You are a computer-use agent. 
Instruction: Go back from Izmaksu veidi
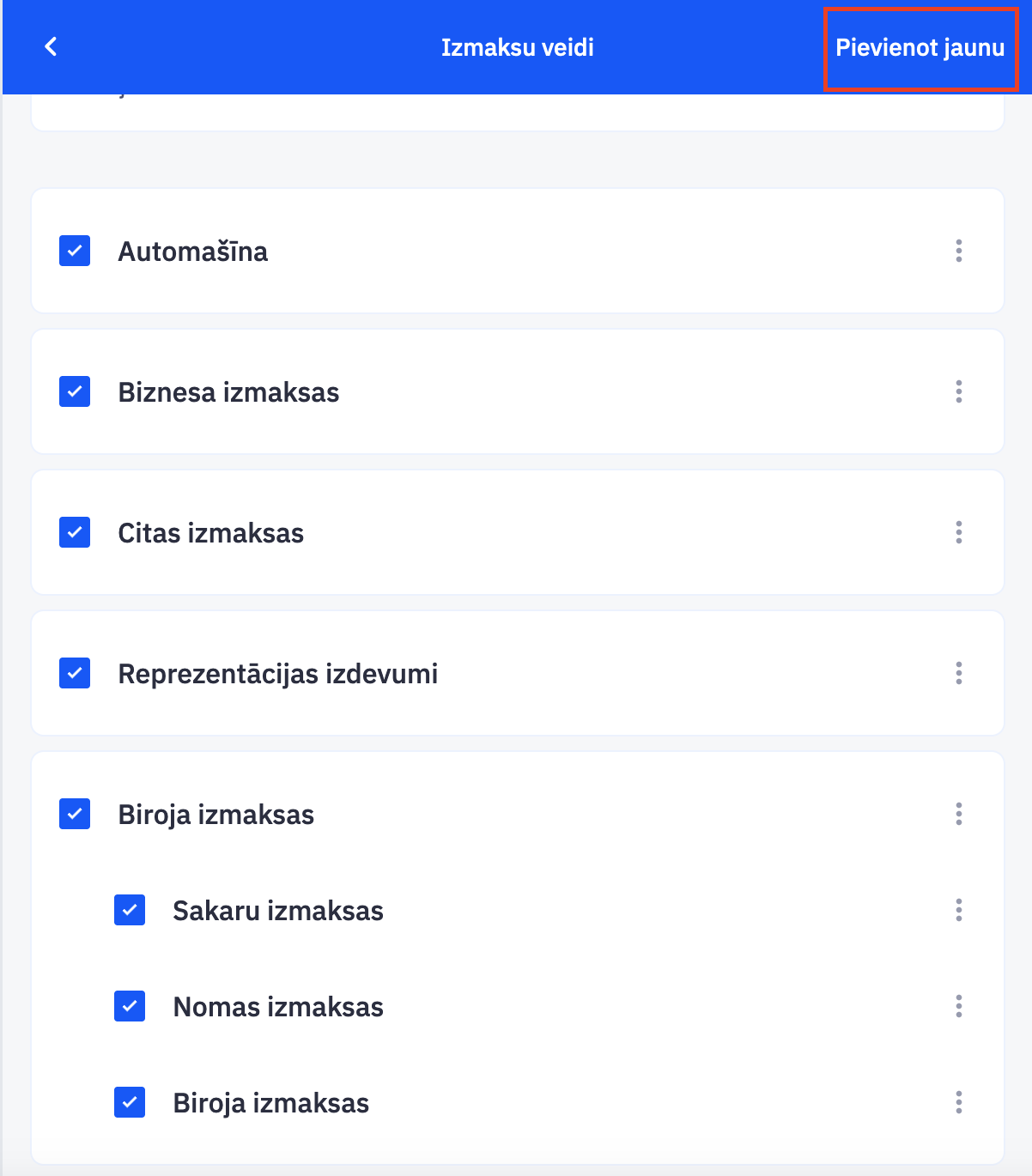click(x=51, y=46)
